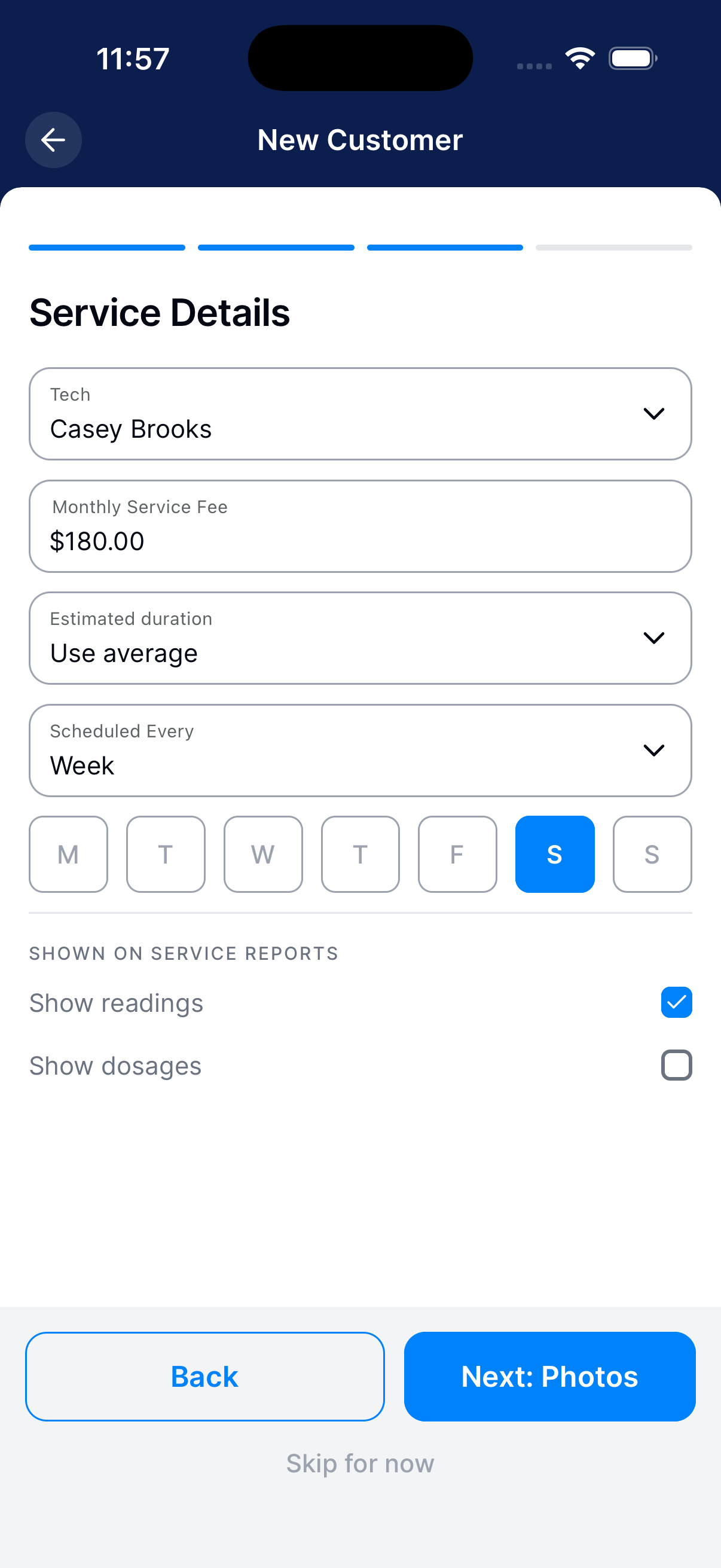Enable the Show dosages checkbox
Screen dimensions: 721x1568
pyautogui.click(x=677, y=1065)
